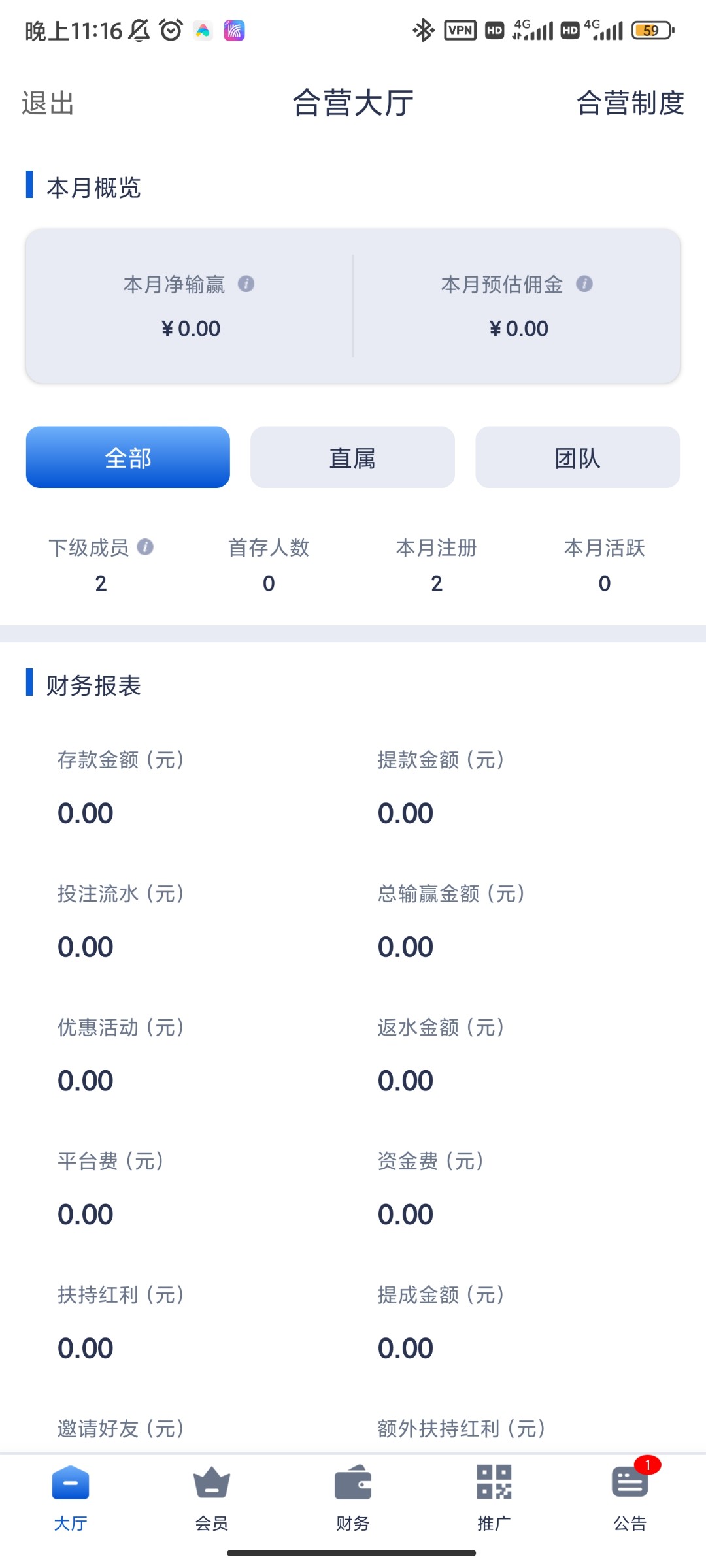This screenshot has width=706, height=1568.
Task: Show info for 下级成员
Action: 145,547
